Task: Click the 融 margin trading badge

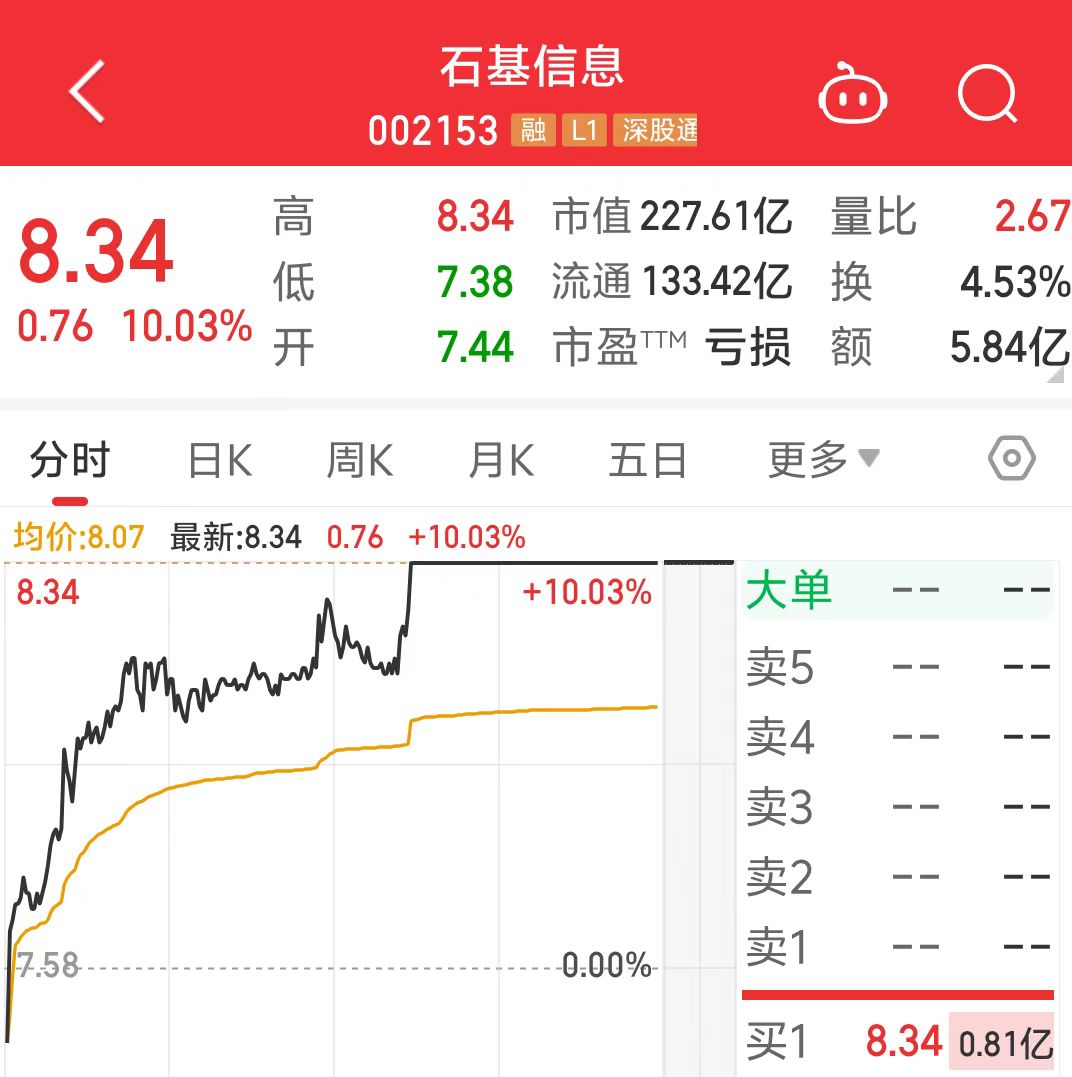Action: pos(533,131)
